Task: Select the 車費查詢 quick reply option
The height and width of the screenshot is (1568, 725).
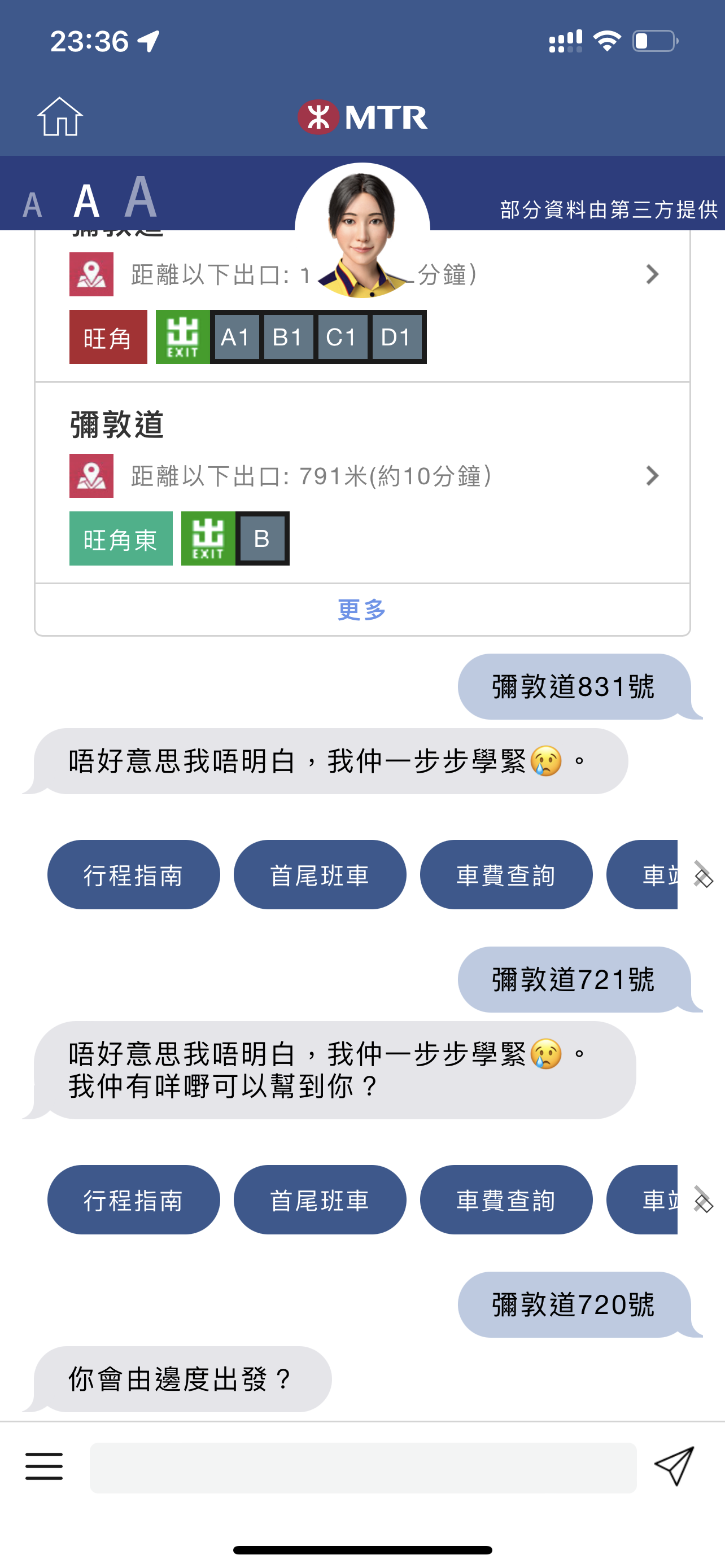Action: click(x=506, y=875)
